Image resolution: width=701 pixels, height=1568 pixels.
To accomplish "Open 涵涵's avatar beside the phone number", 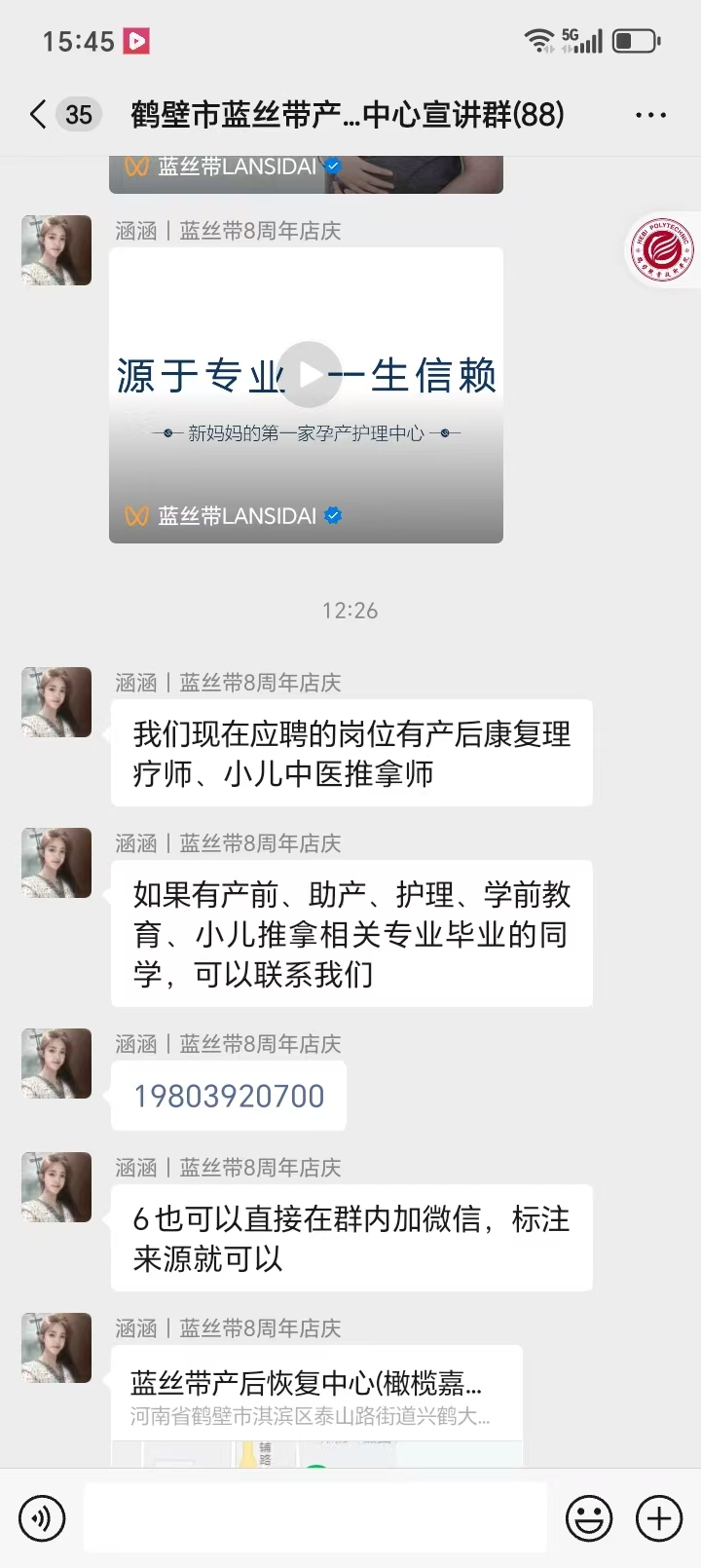I will point(56,1064).
